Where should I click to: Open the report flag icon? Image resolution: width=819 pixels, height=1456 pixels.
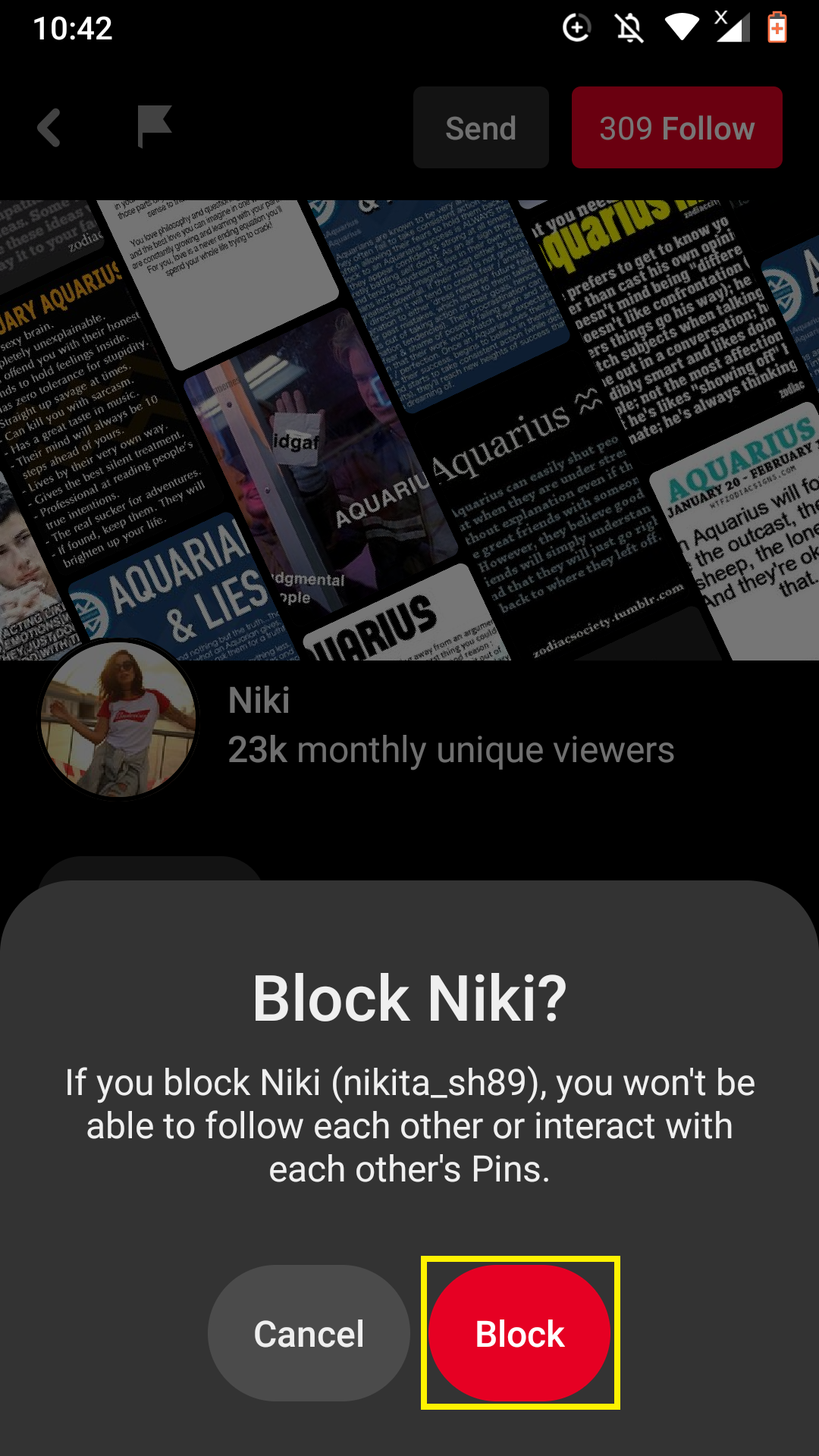click(x=155, y=127)
